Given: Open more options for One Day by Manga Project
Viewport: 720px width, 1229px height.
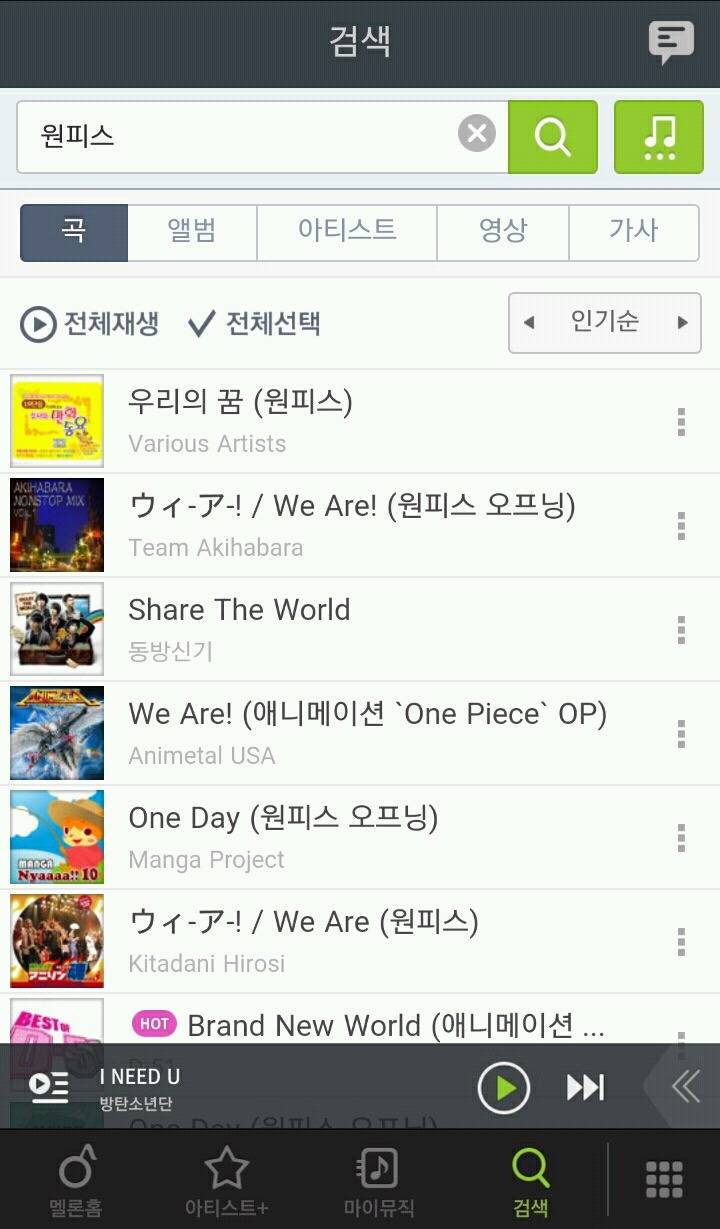Looking at the screenshot, I should point(681,838).
